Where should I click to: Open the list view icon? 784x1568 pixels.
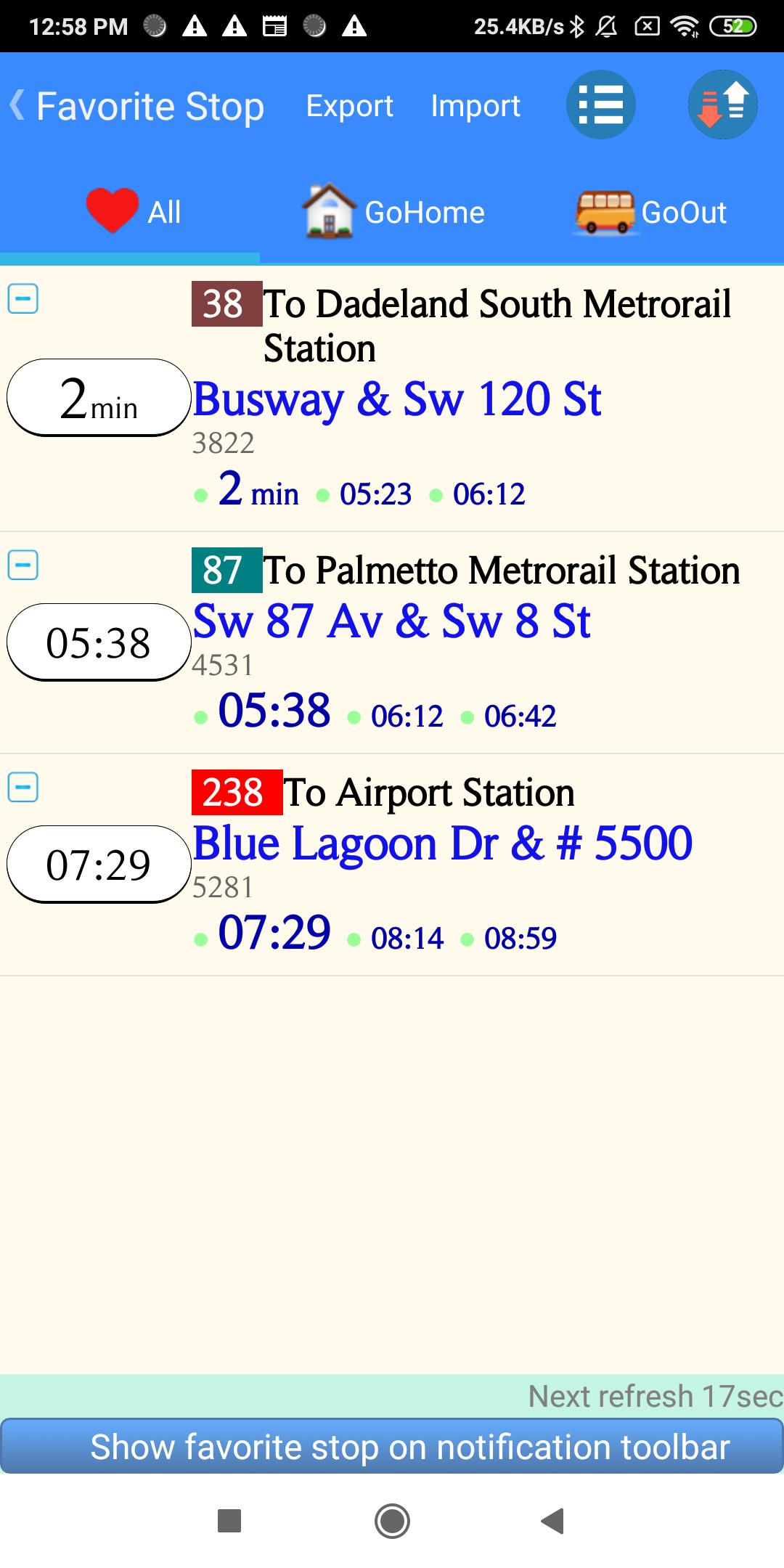coord(600,105)
